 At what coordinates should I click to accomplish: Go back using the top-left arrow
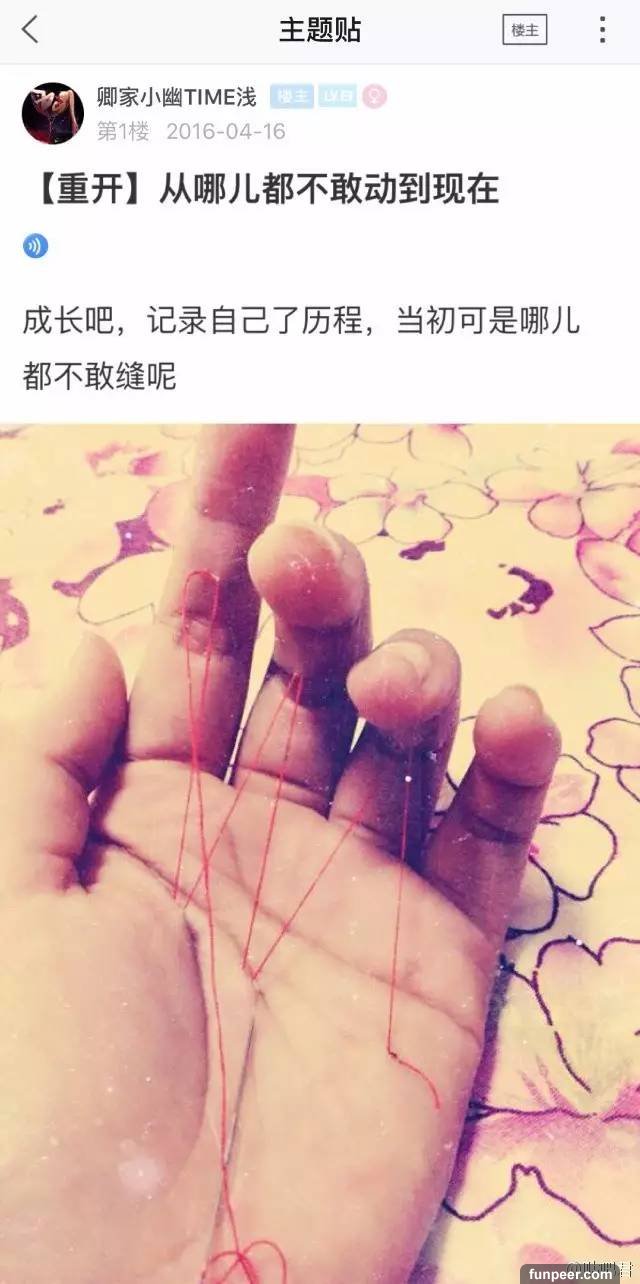31,30
